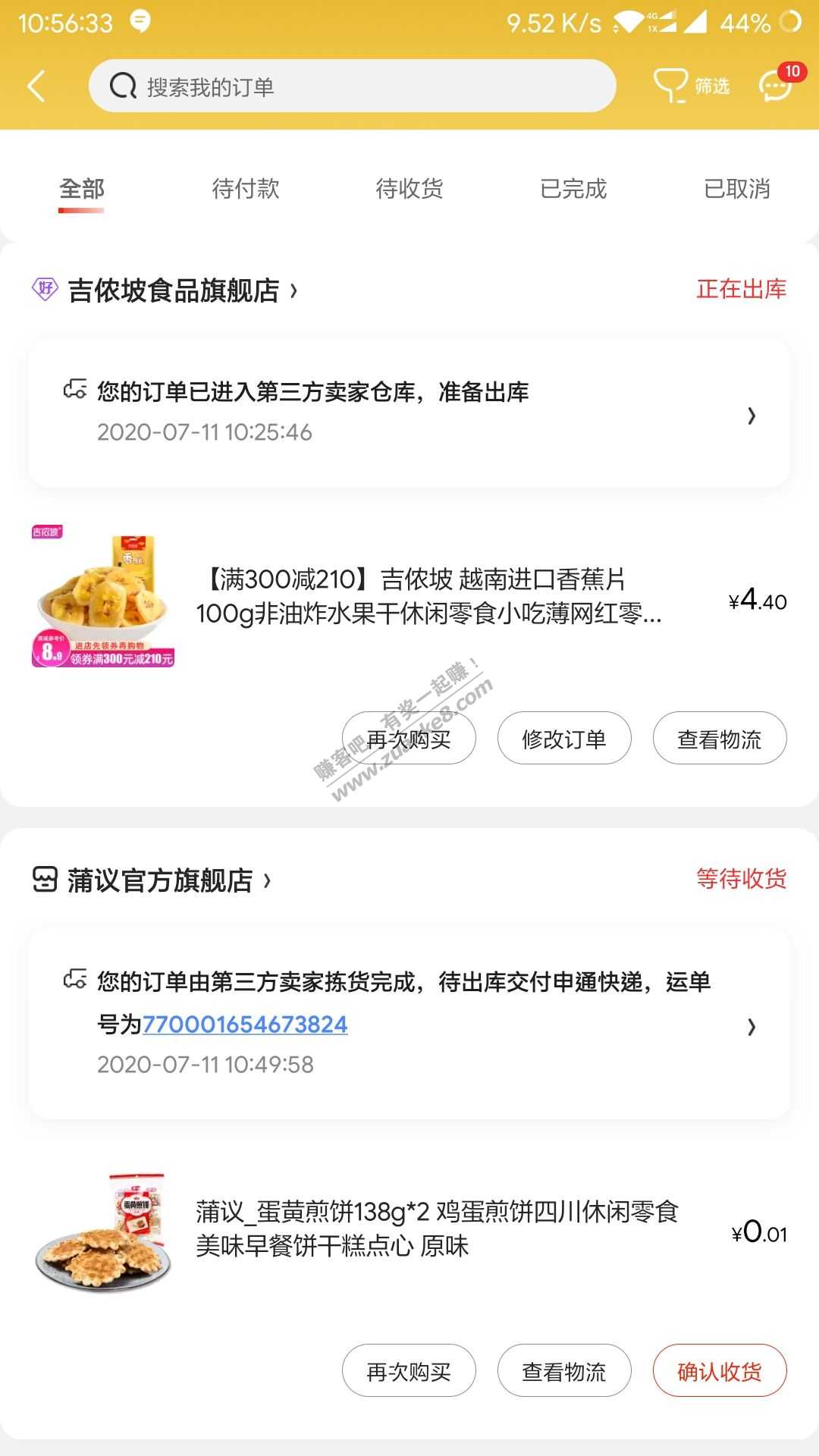Open the 筛选 filter option
The width and height of the screenshot is (819, 1456).
[x=692, y=86]
